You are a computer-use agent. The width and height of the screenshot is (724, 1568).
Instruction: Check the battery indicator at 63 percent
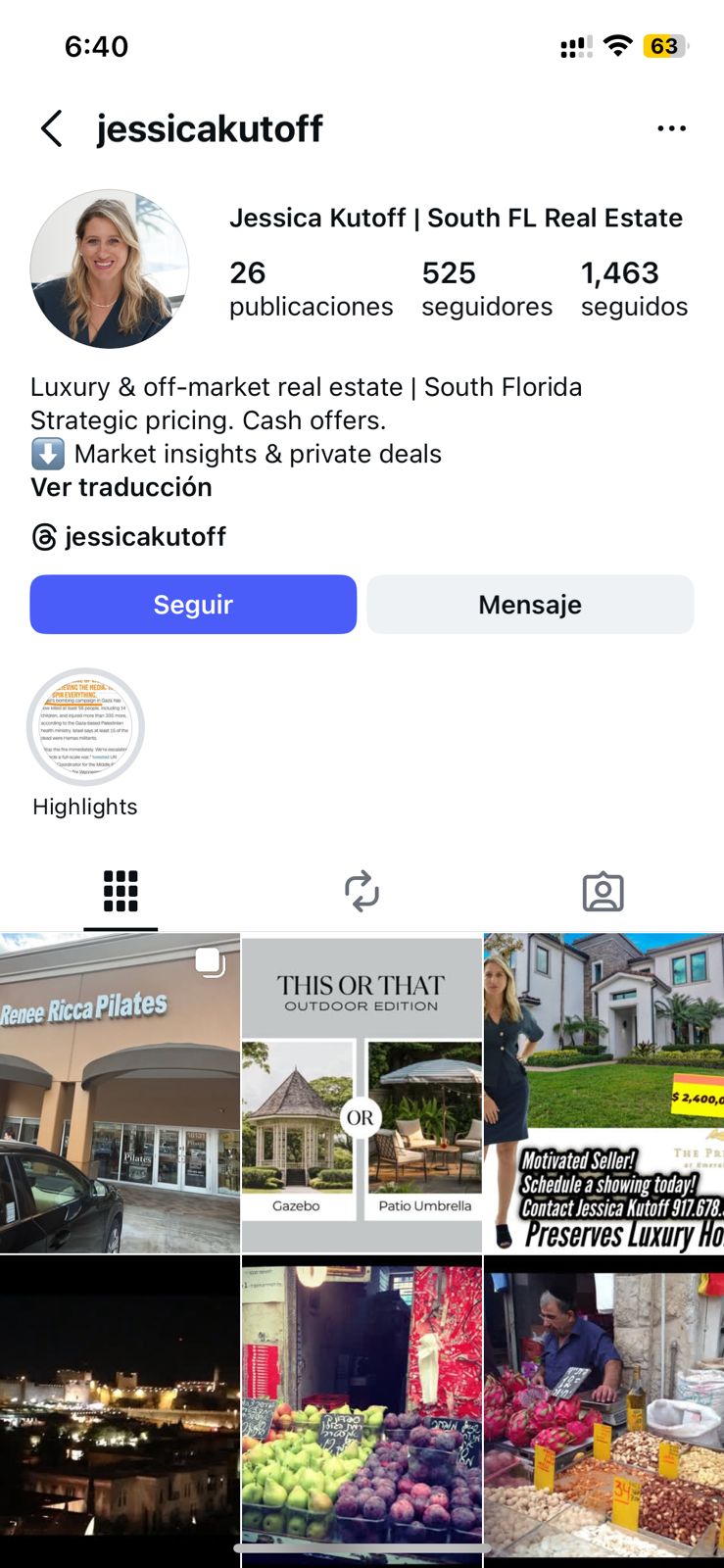(663, 45)
